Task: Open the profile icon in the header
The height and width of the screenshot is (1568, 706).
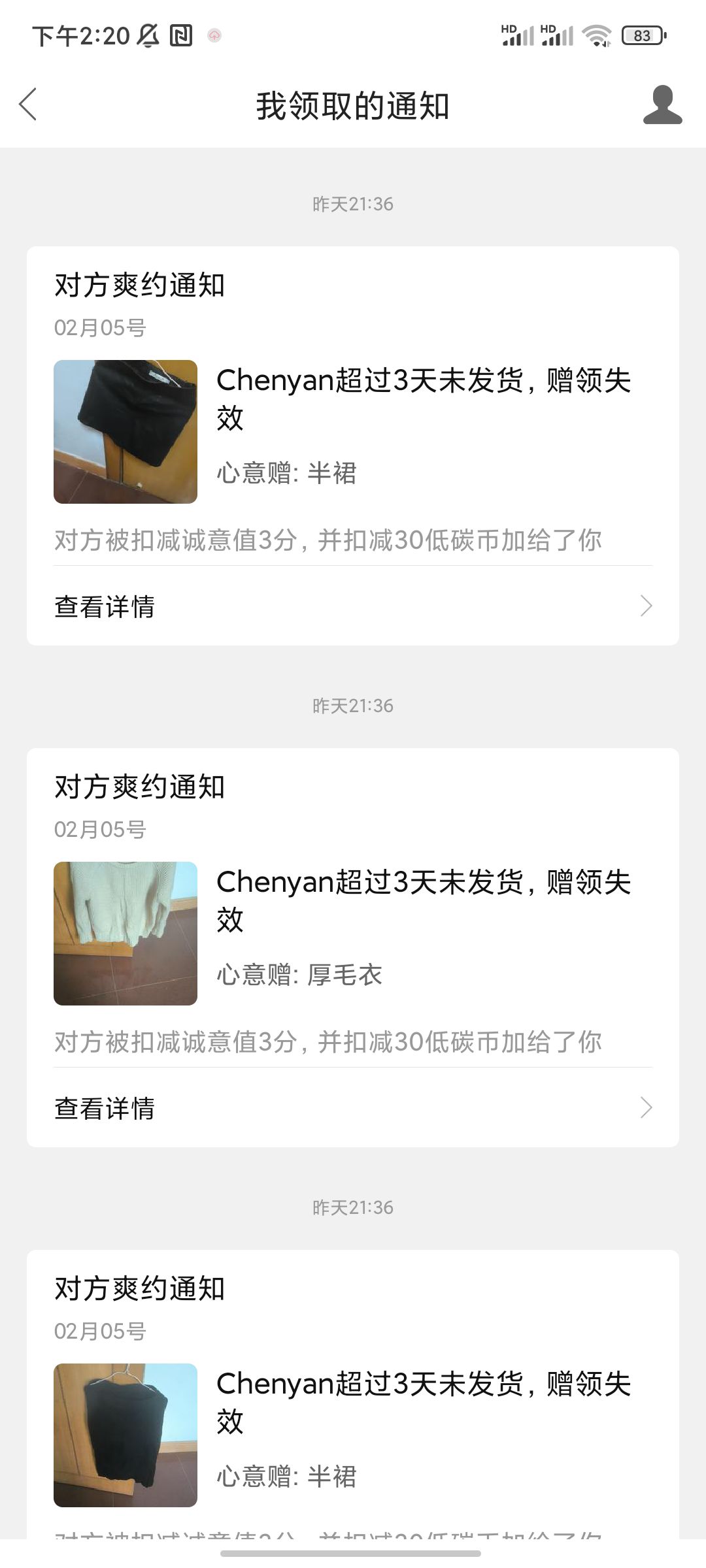Action: click(x=662, y=105)
